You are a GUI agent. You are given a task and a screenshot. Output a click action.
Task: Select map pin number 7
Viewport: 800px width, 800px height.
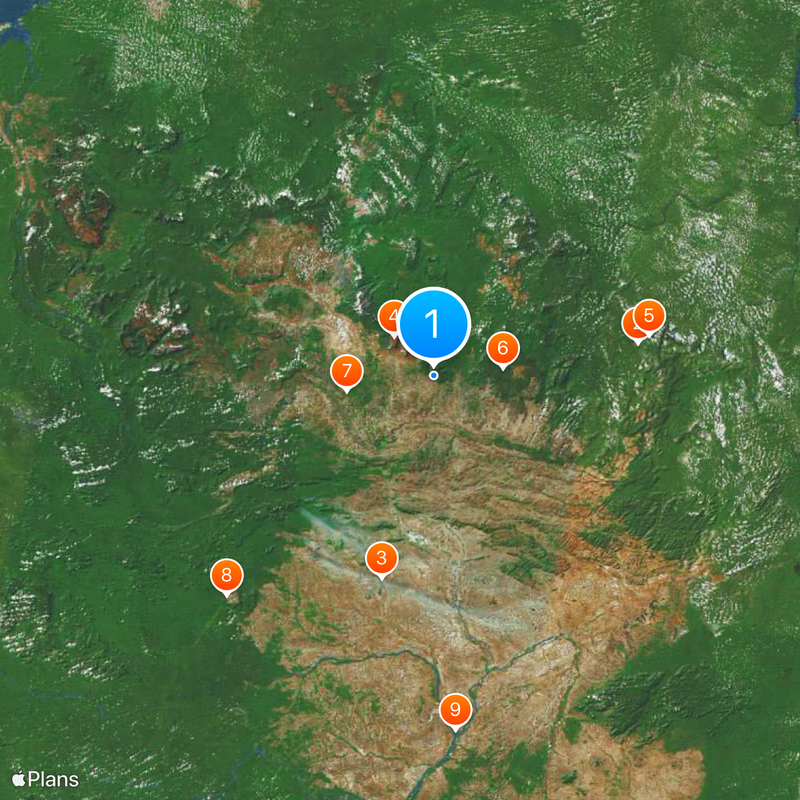[347, 372]
